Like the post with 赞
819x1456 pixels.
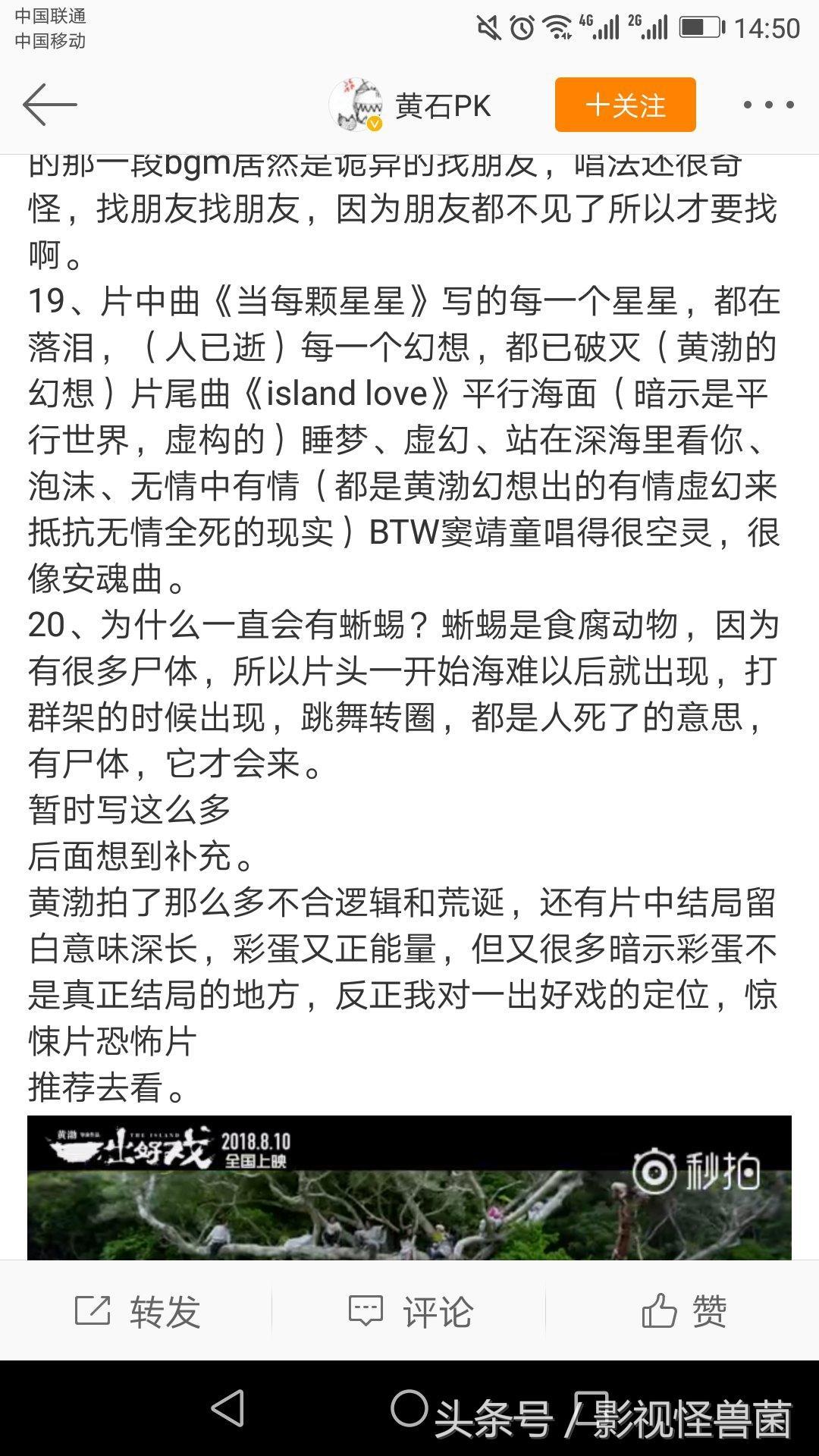click(x=683, y=1311)
